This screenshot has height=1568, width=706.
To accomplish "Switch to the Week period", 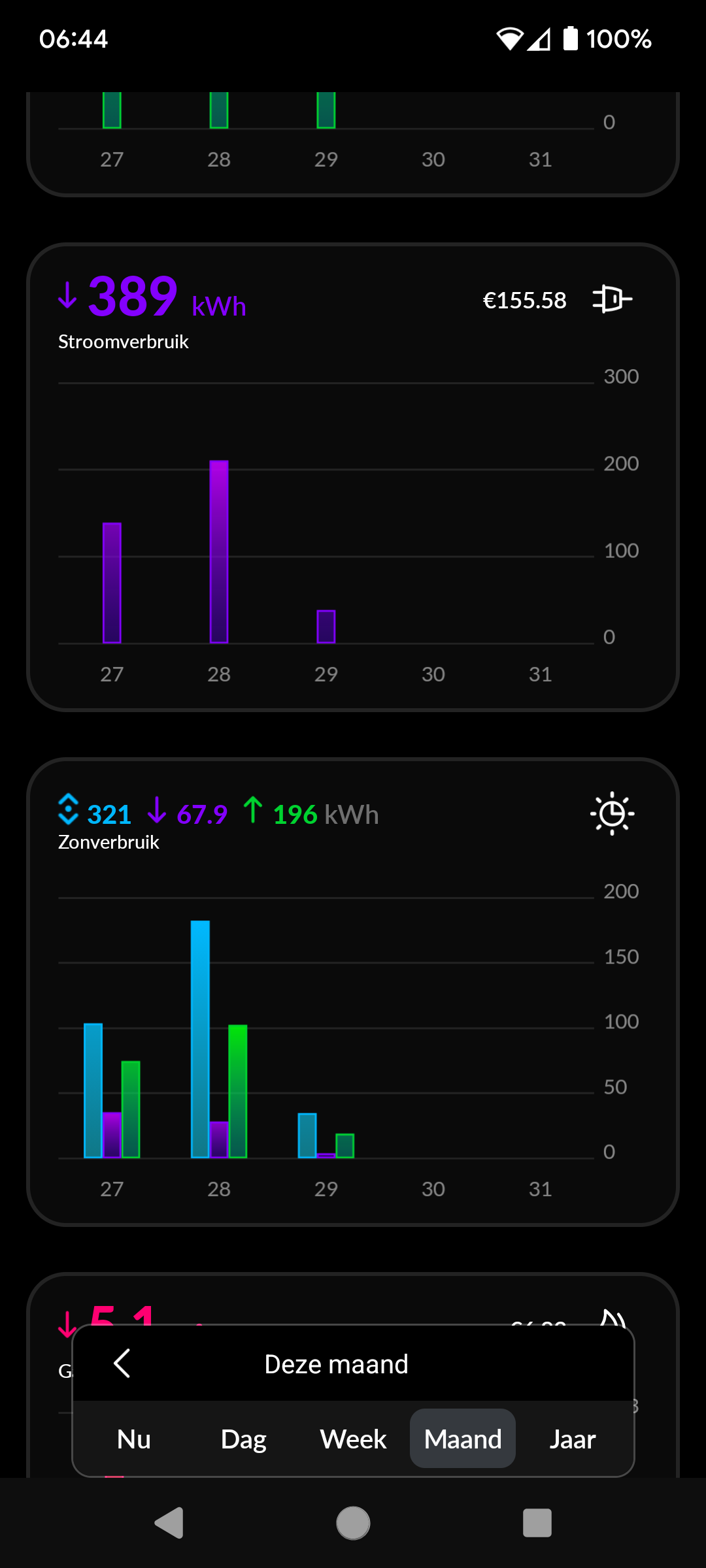I will (x=353, y=1439).
